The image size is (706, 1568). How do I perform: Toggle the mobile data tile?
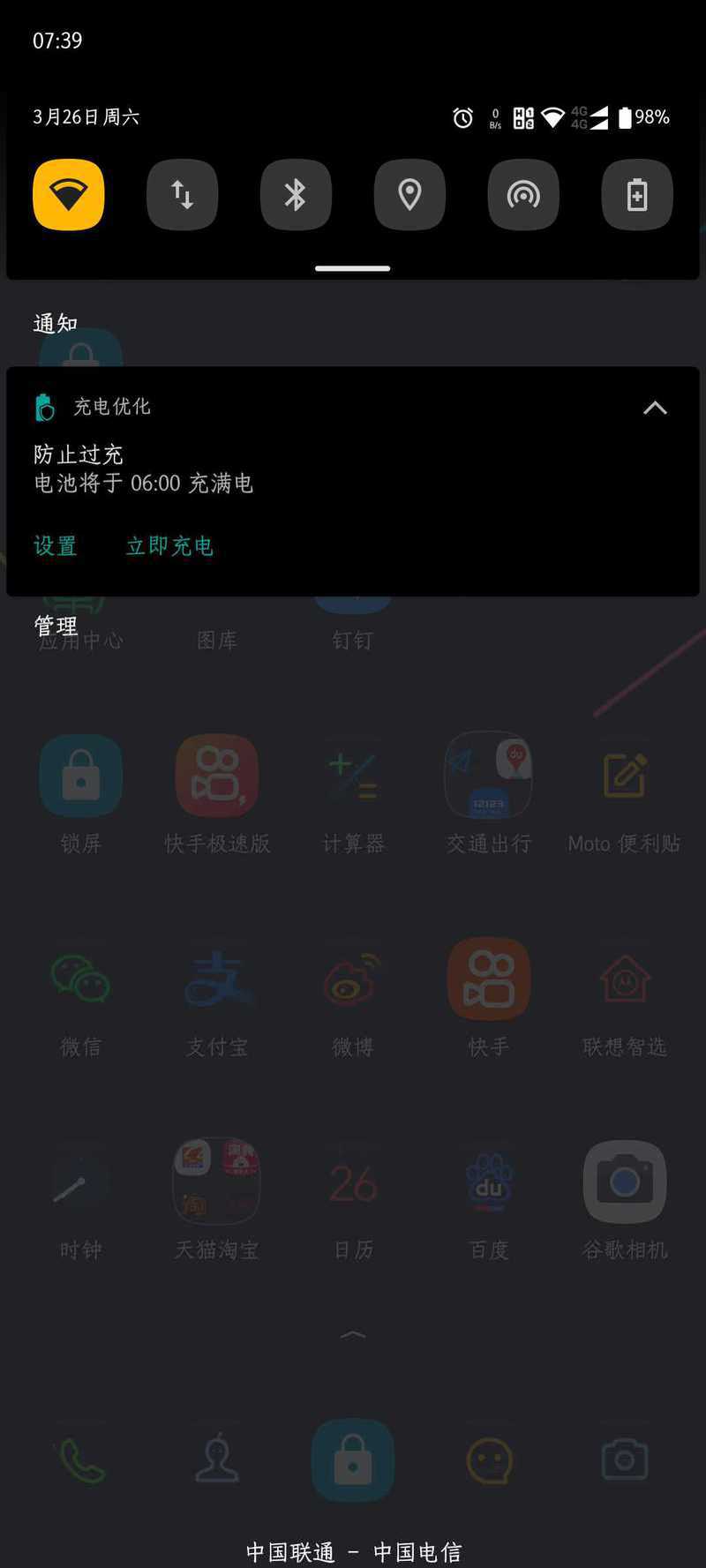tap(182, 195)
